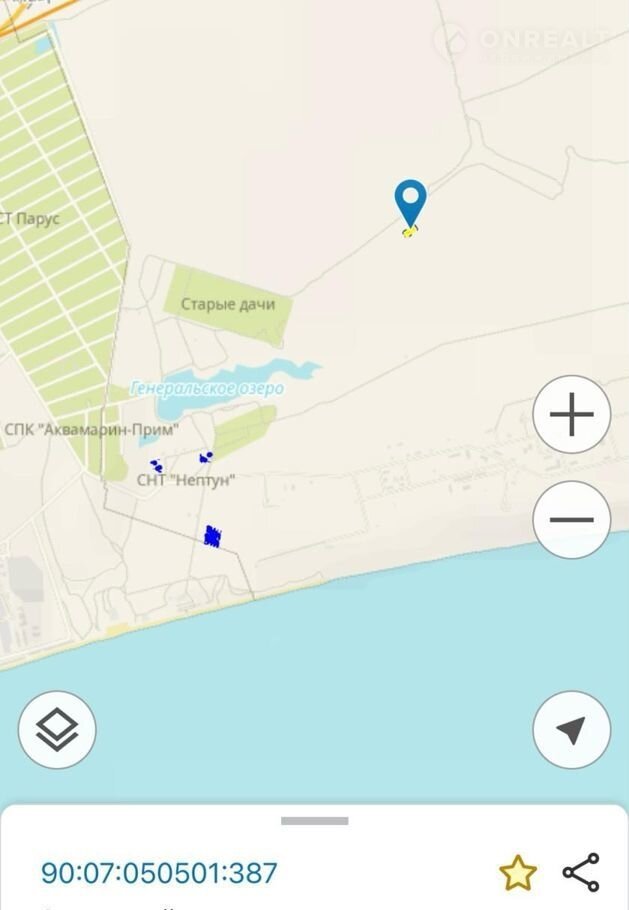This screenshot has height=910, width=629.
Task: Tap the blue location pin marker
Action: (x=410, y=202)
